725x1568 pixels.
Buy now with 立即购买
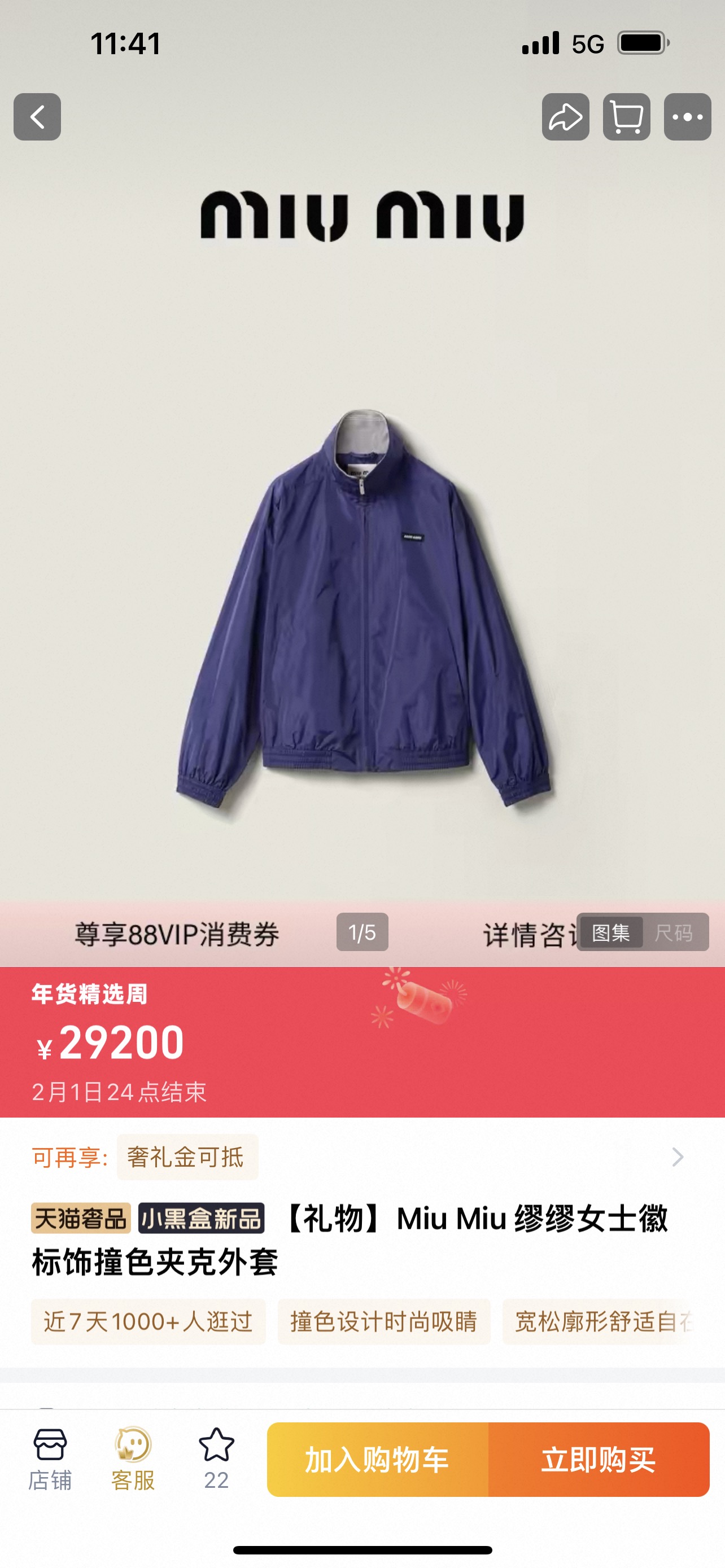pyautogui.click(x=599, y=1460)
